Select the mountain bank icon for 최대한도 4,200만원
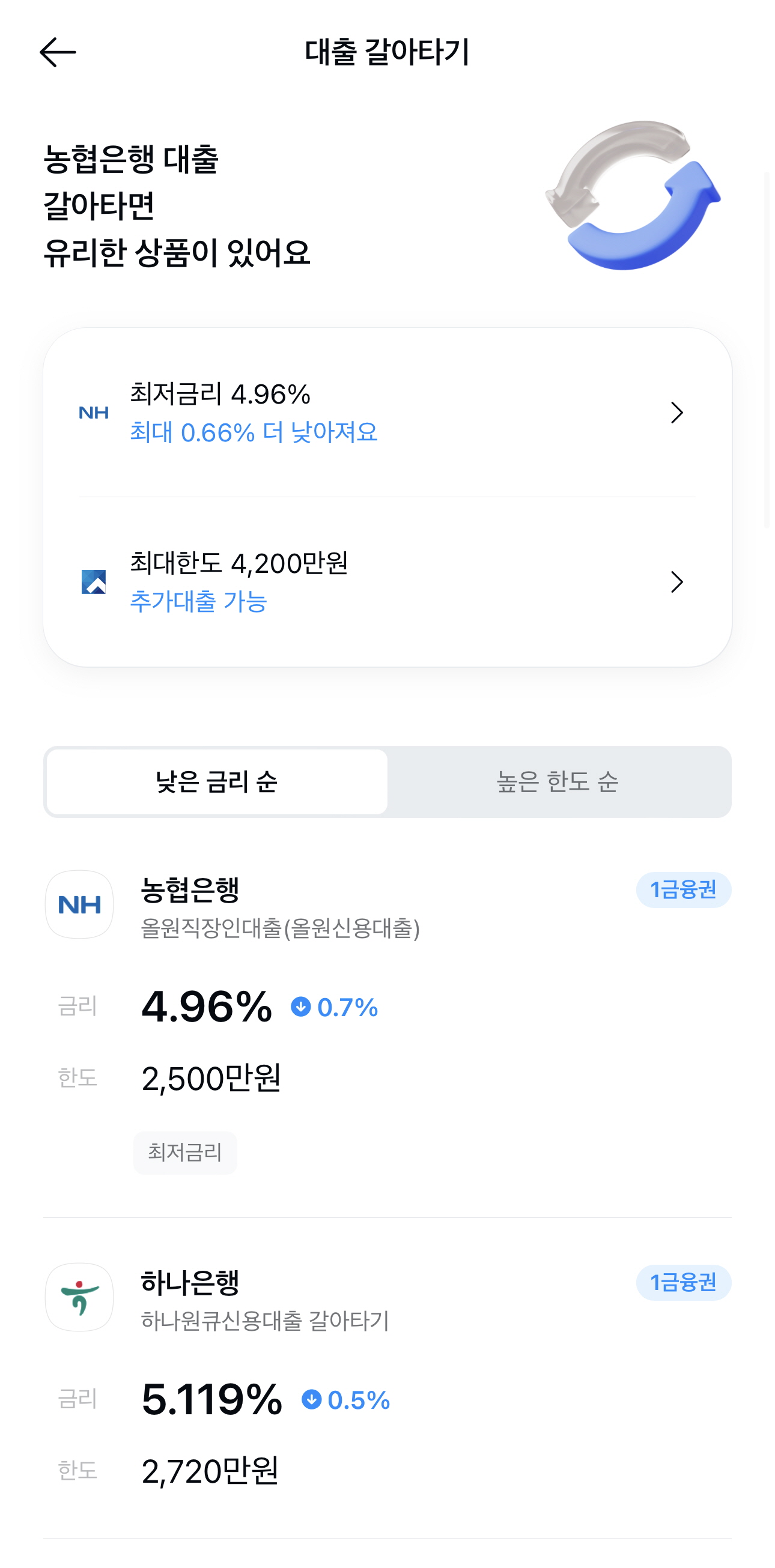The height and width of the screenshot is (1568, 775). (94, 581)
